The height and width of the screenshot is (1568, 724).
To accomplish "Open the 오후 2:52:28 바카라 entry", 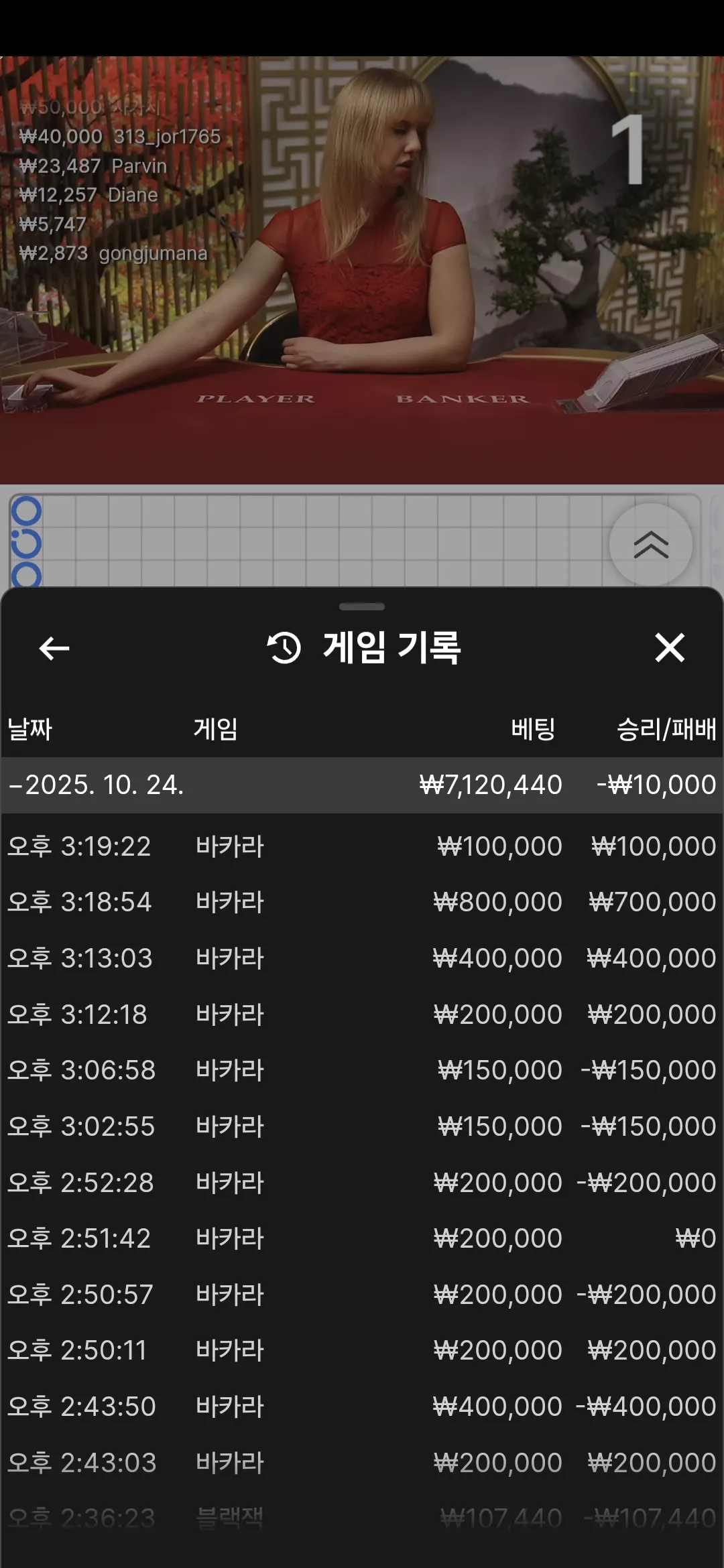I will point(362,1183).
